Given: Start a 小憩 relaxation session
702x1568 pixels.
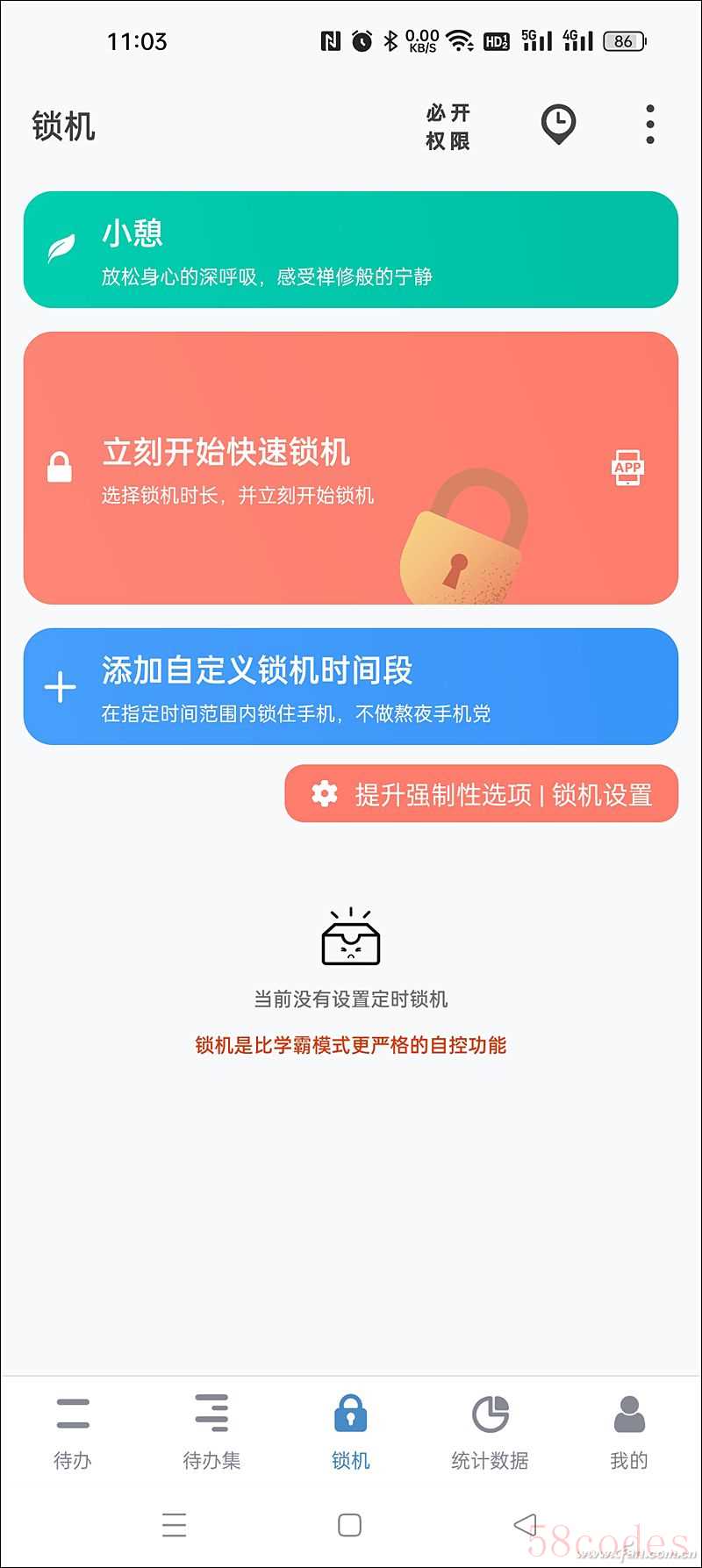Looking at the screenshot, I should click(350, 250).
